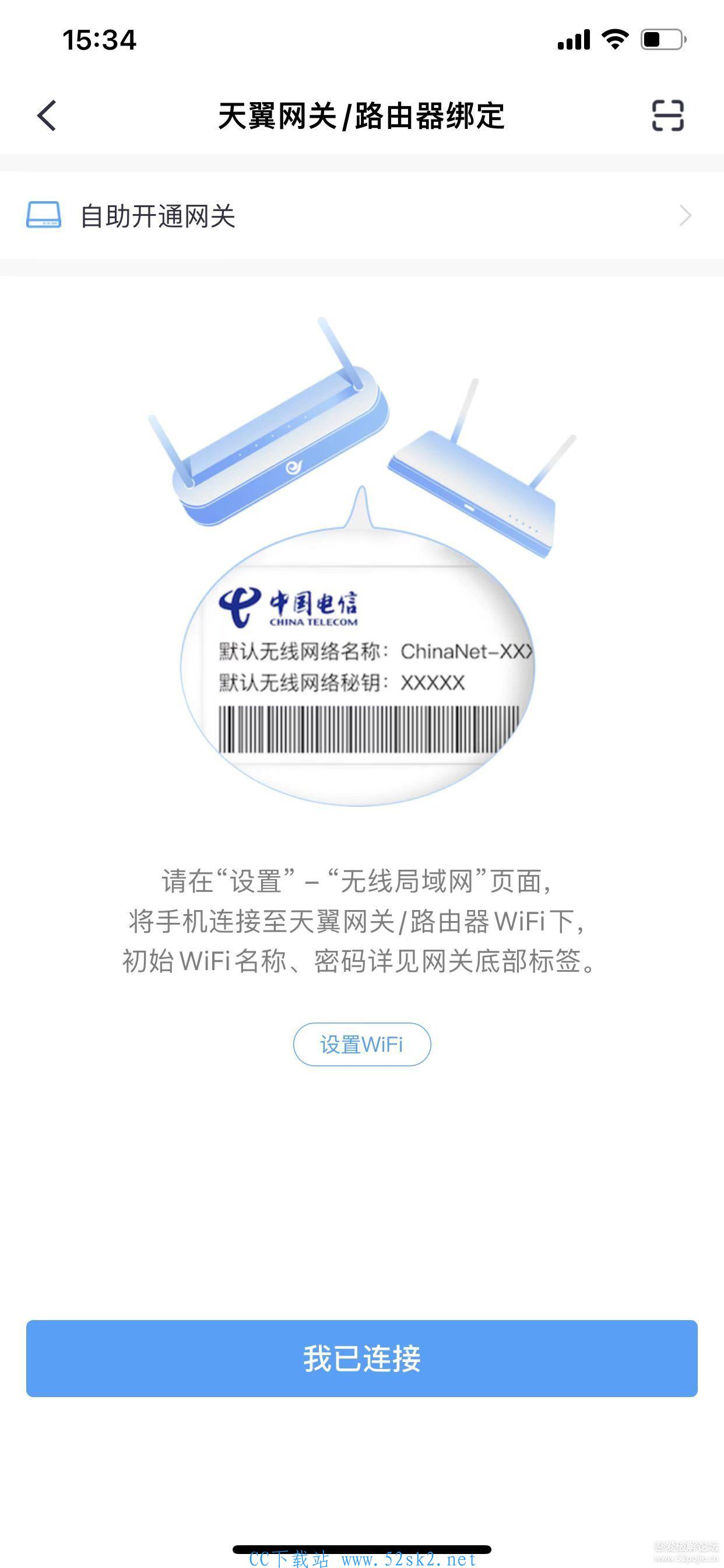This screenshot has width=724, height=1568.
Task: Confirm with the 我已连接 button
Action: click(362, 1359)
